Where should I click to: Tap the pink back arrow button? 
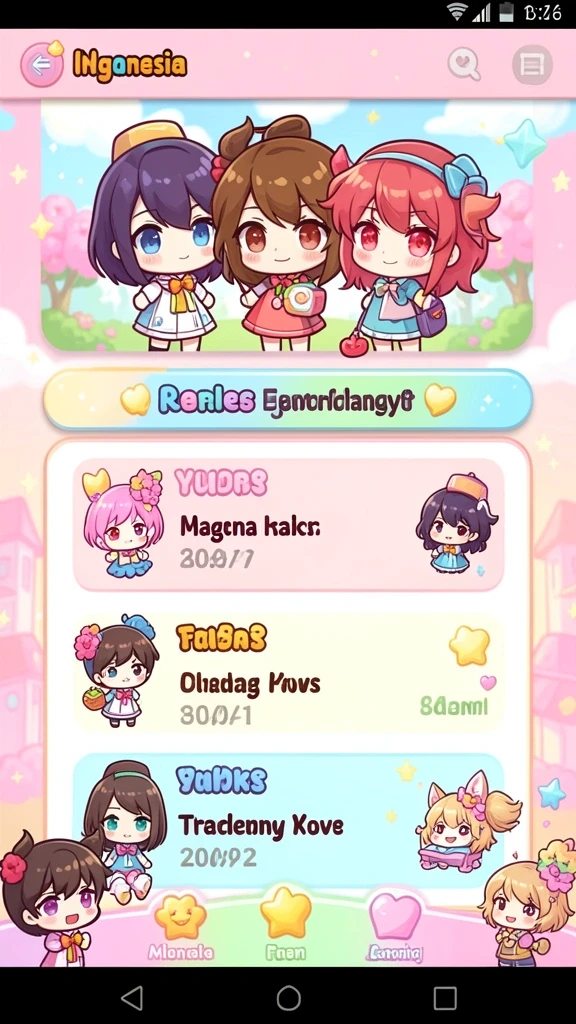42,64
